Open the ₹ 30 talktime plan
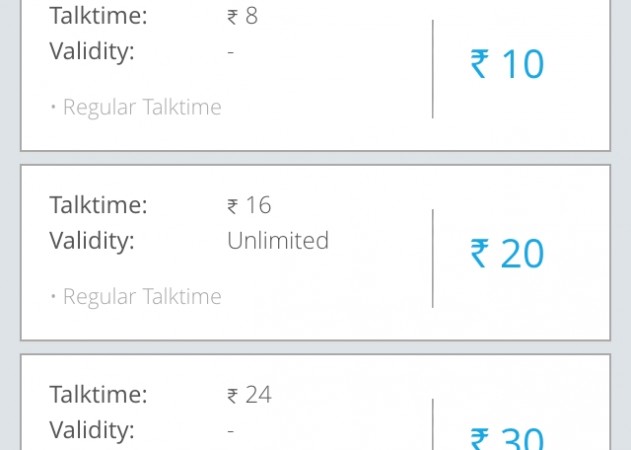This screenshot has height=450, width=631. (x=507, y=436)
